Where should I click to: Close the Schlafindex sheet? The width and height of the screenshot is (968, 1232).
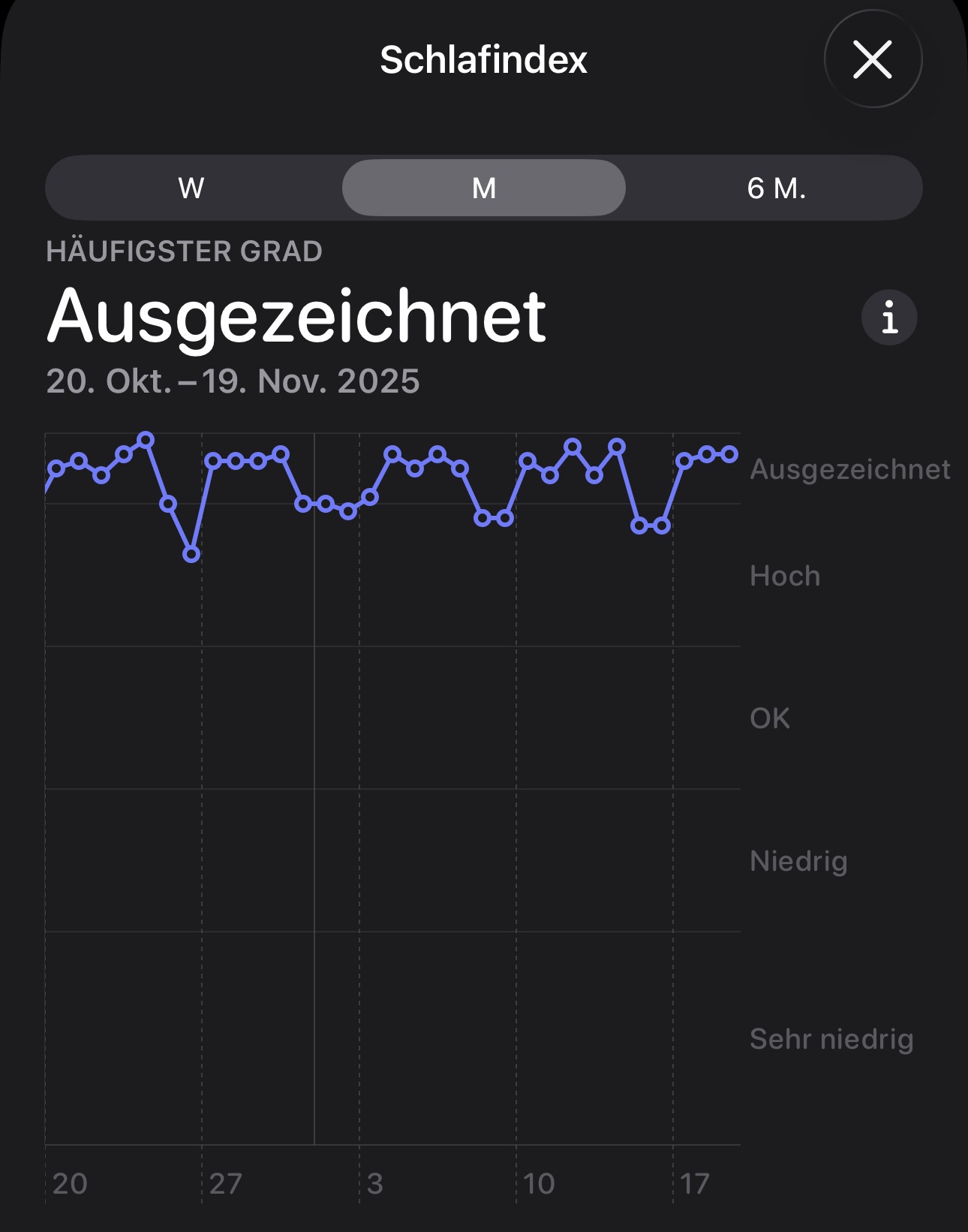[873, 59]
